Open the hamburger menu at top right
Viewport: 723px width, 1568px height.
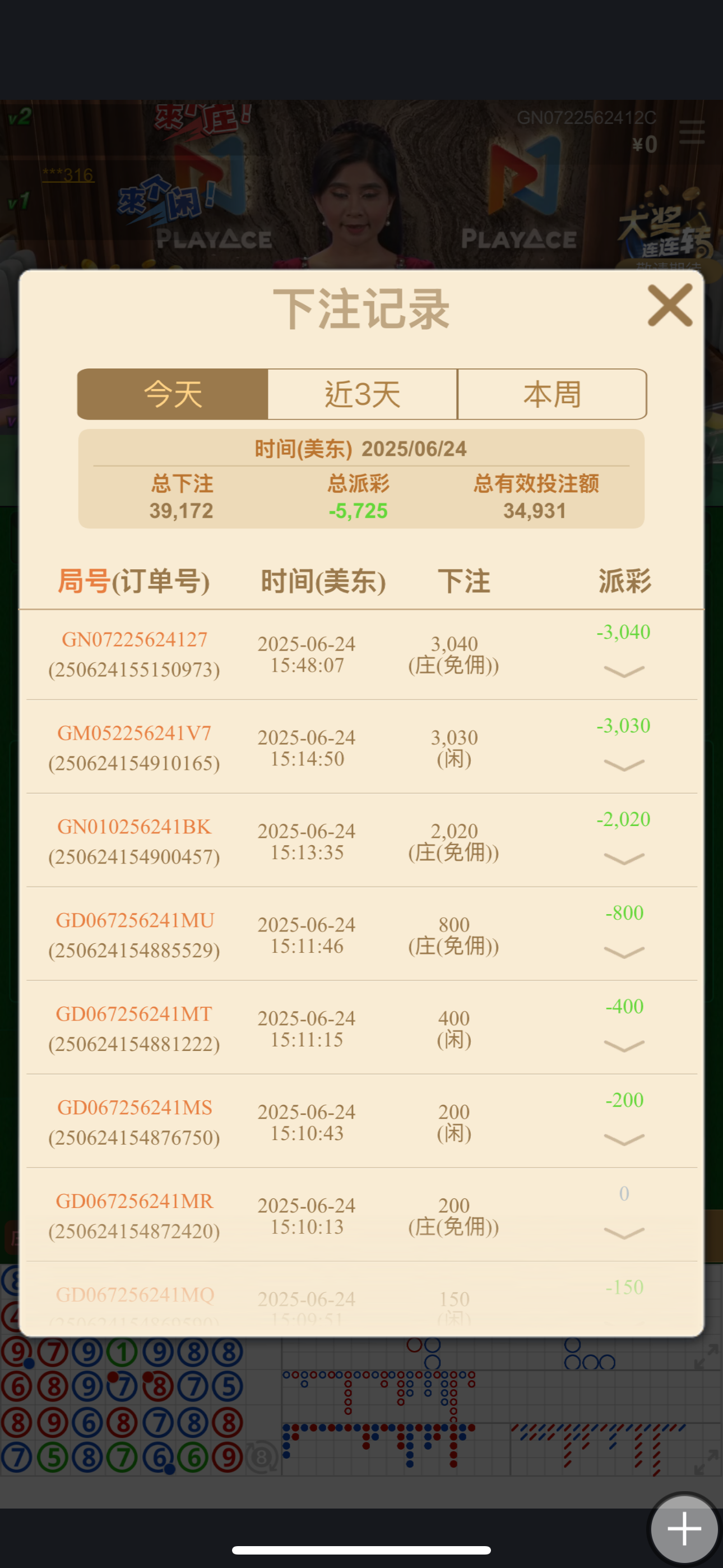pyautogui.click(x=692, y=132)
